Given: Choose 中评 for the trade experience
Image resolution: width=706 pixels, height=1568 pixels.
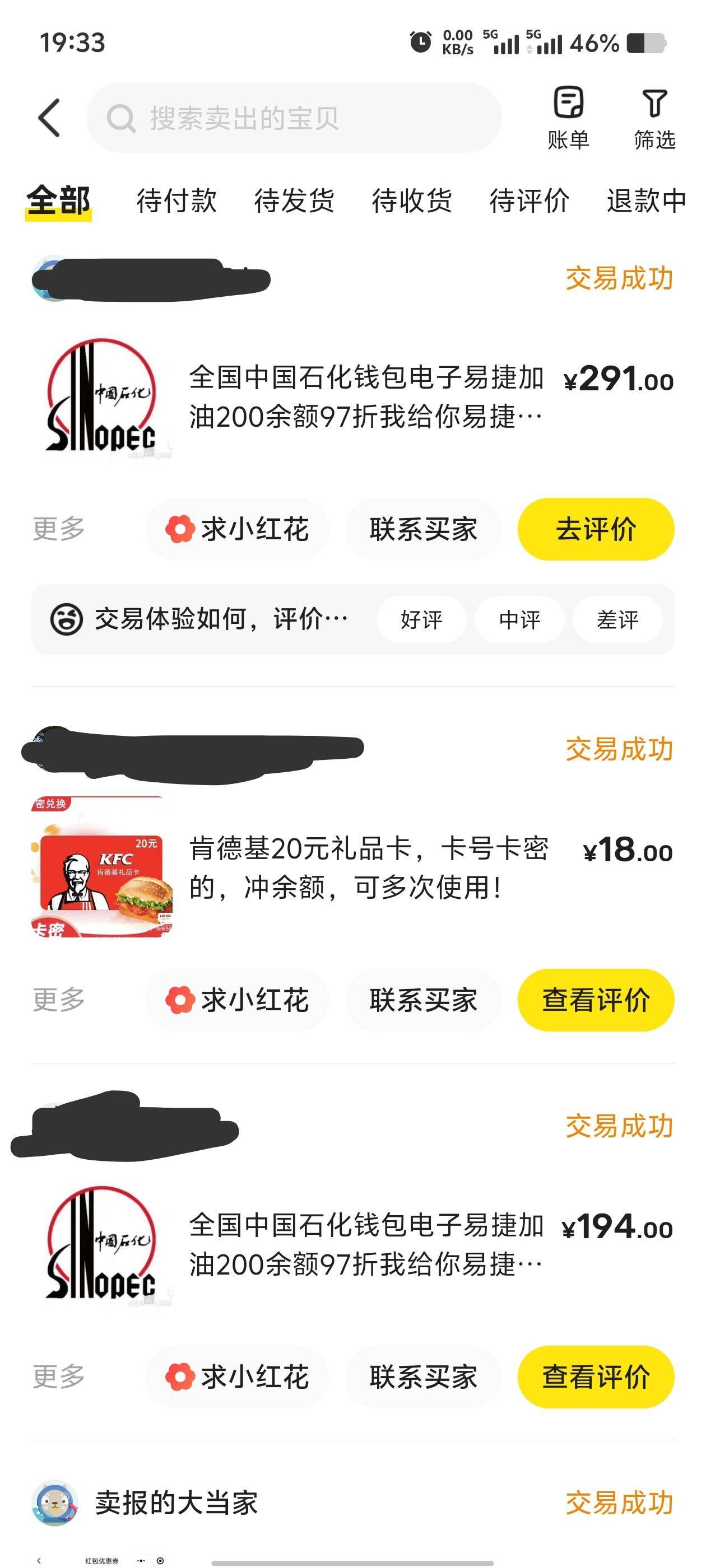Looking at the screenshot, I should click(519, 620).
